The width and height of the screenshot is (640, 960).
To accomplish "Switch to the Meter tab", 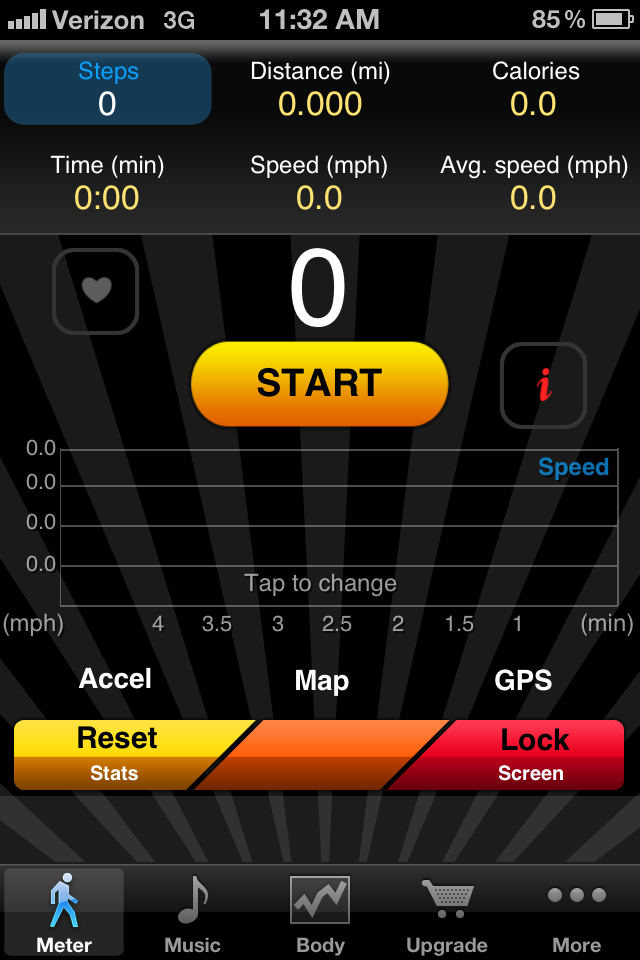I will (64, 912).
